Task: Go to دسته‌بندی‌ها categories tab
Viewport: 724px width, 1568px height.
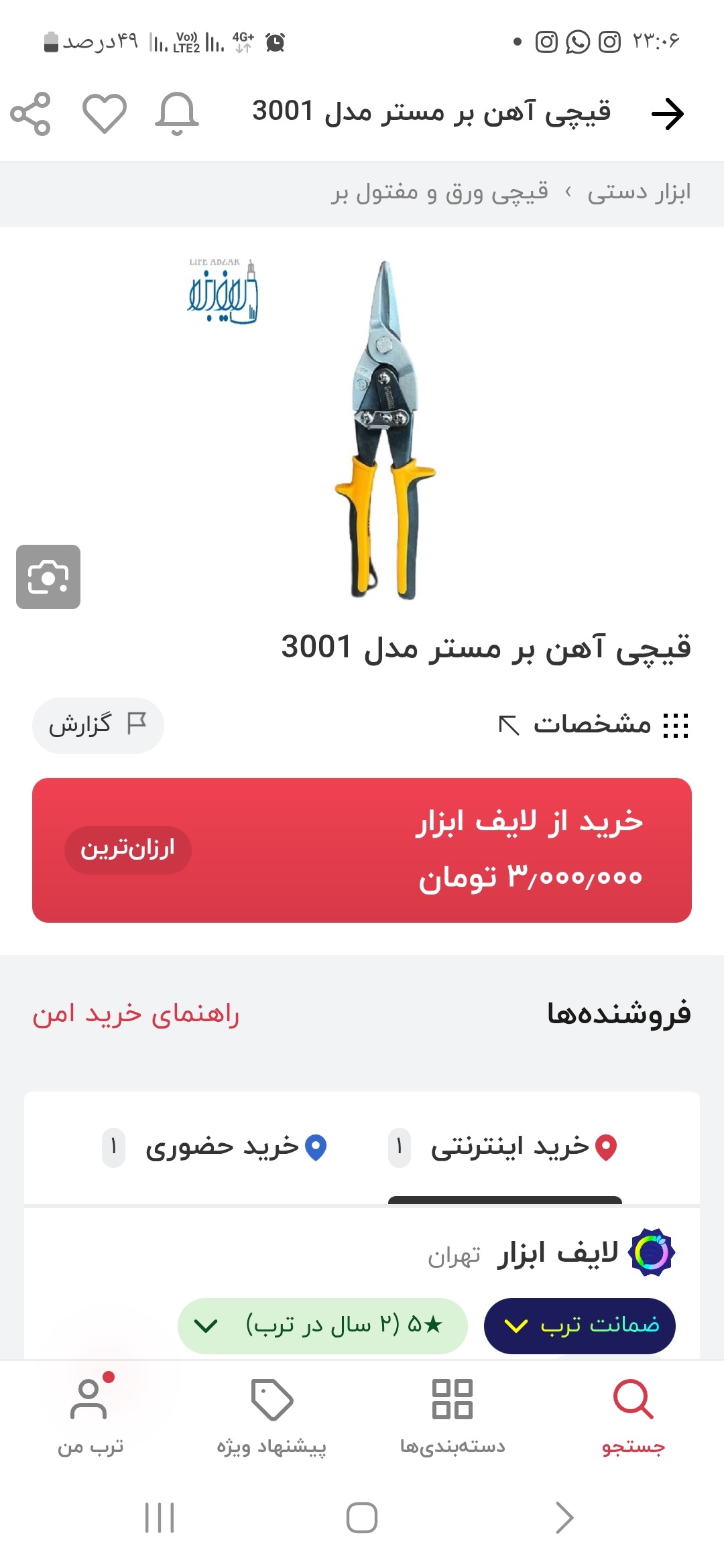Action: 452,1414
